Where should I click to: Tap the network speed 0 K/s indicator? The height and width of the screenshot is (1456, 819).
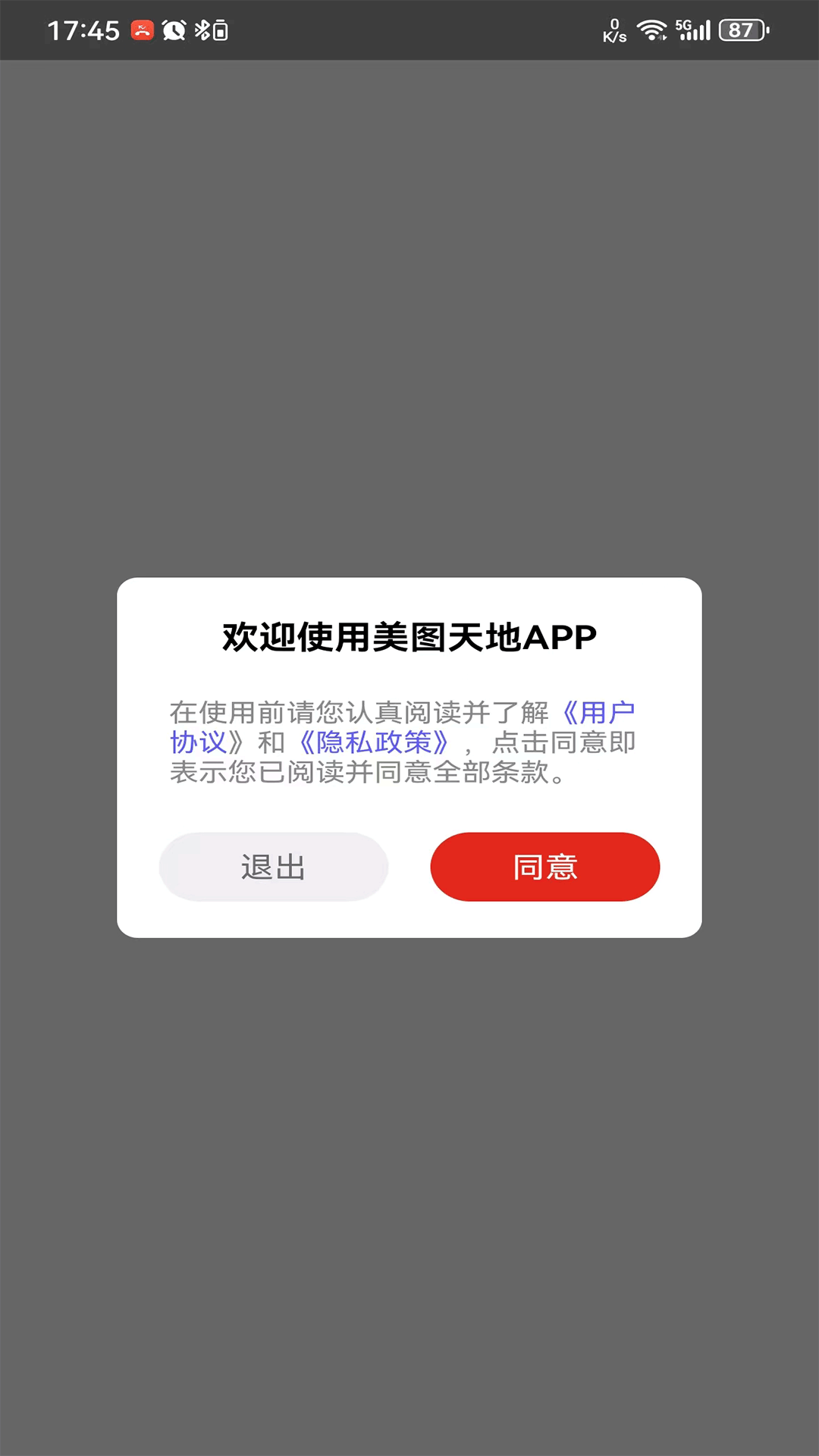click(614, 30)
